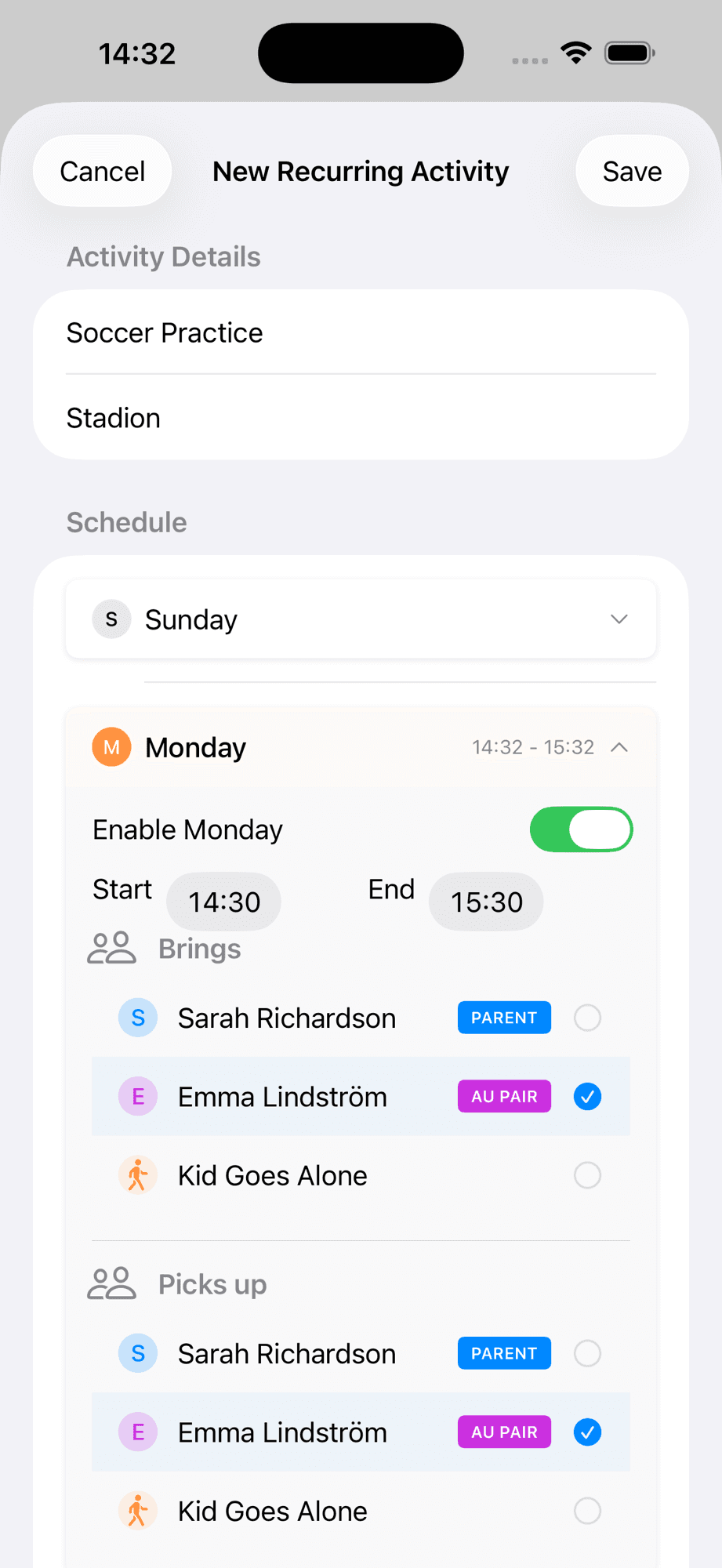
Task: Click the Monday day badge icon
Action: tap(111, 746)
